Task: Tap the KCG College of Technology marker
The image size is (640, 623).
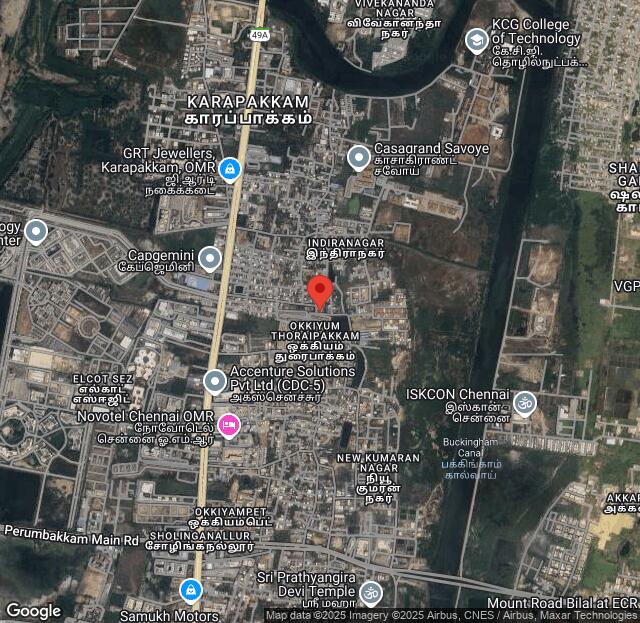Action: [477, 41]
